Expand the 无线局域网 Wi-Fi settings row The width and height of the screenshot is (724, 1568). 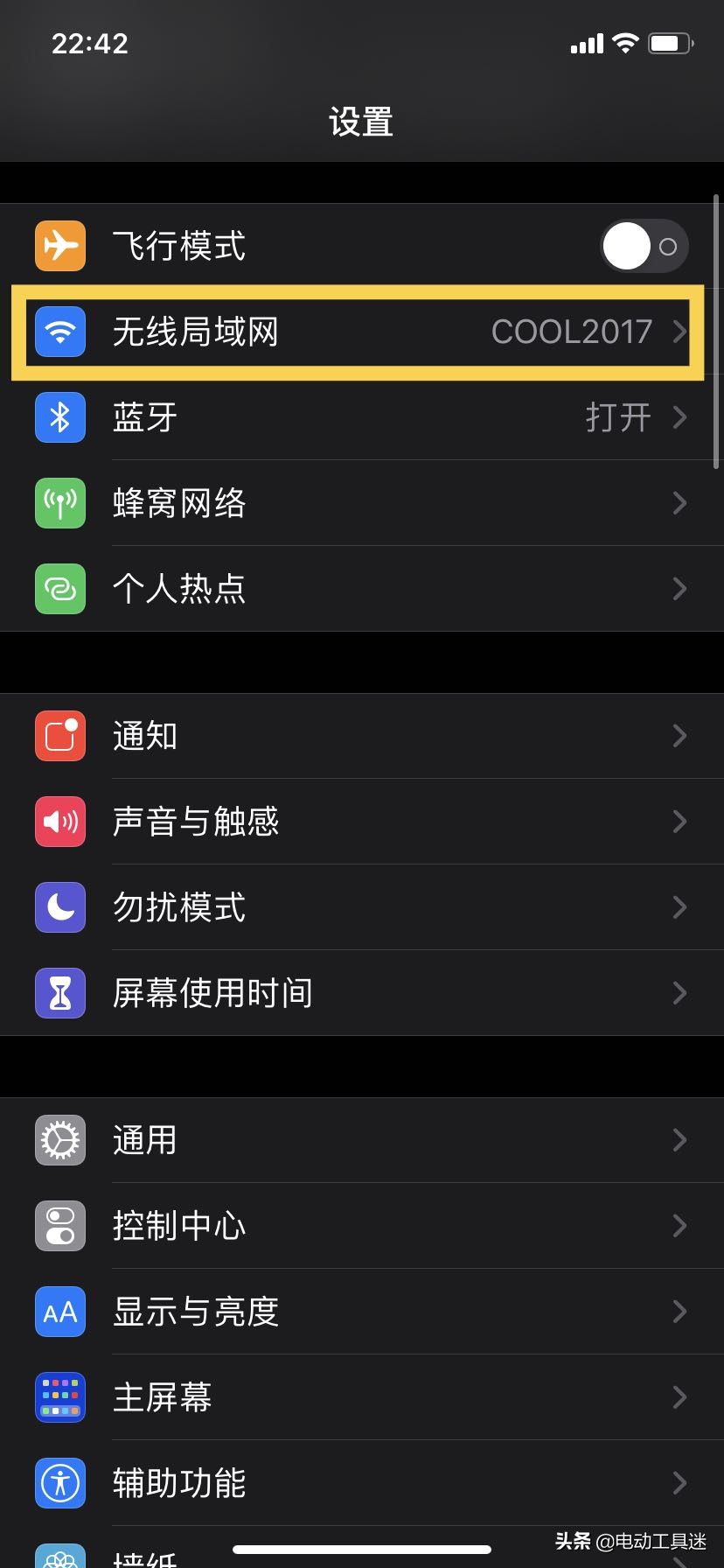[350, 332]
